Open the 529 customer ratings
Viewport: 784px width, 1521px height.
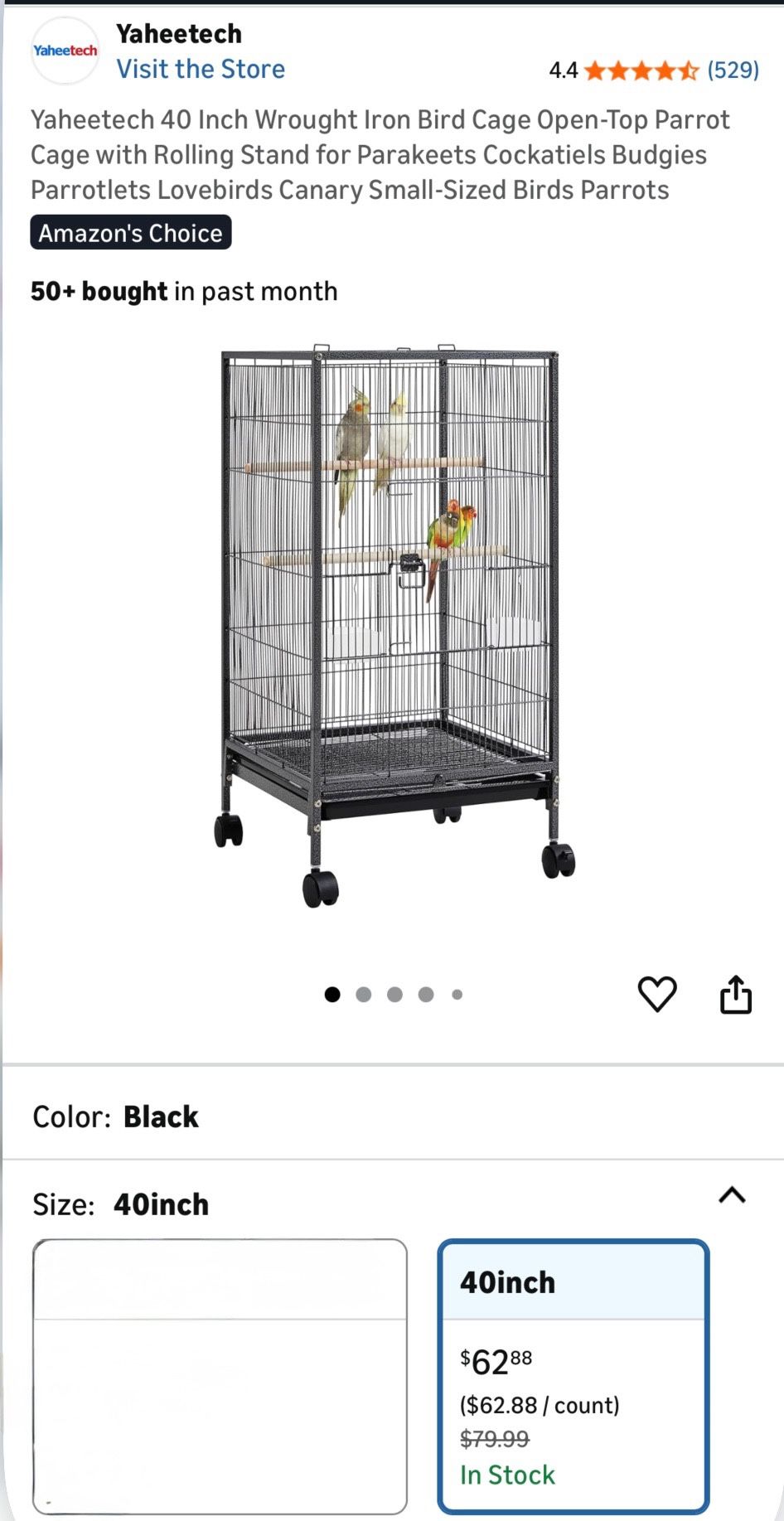[x=733, y=70]
